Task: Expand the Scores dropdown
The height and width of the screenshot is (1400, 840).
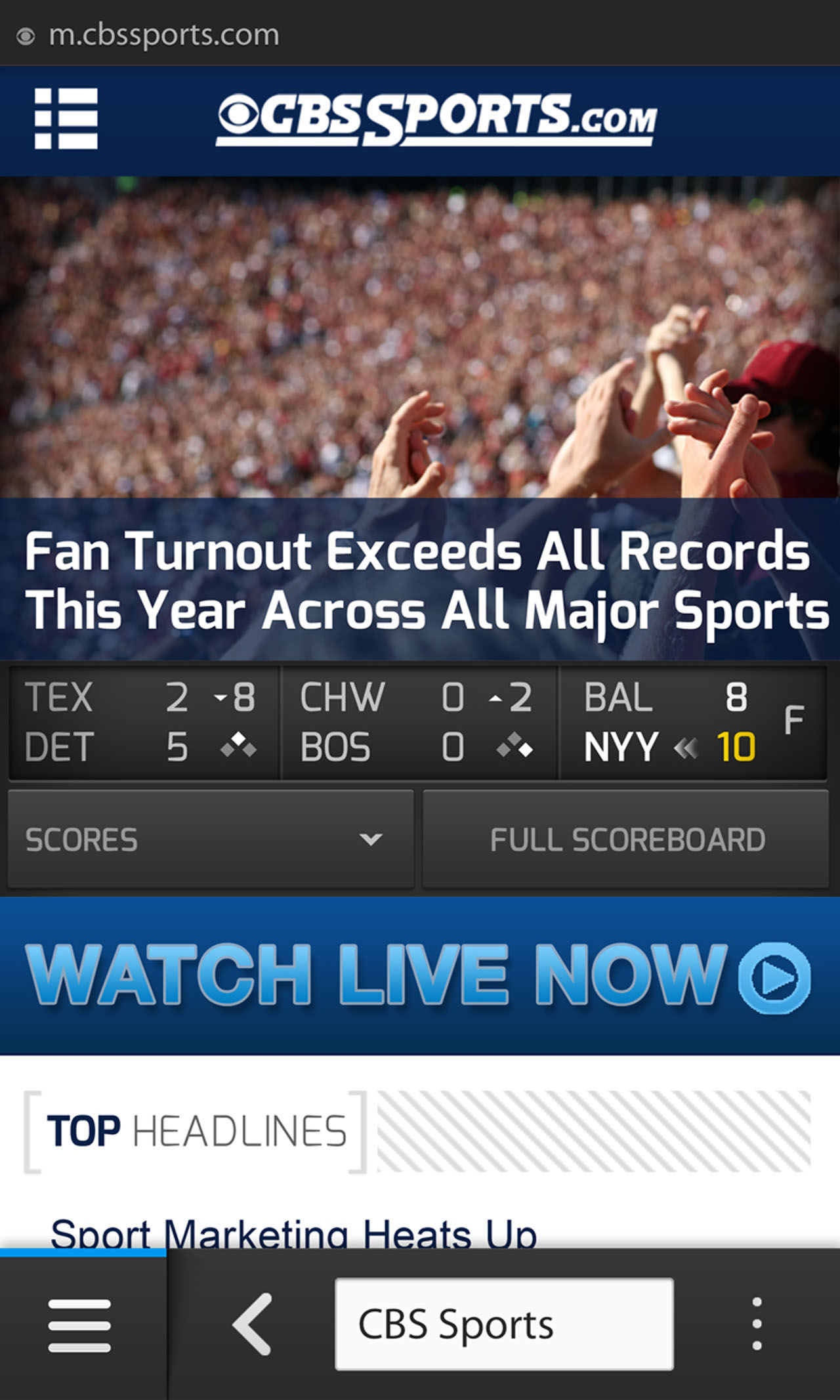Action: [211, 839]
